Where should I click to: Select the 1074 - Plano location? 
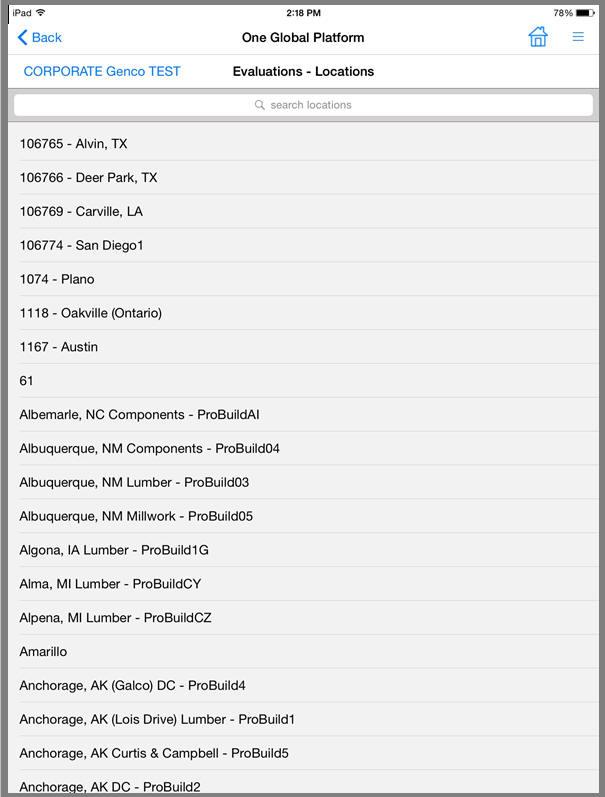[x=303, y=279]
